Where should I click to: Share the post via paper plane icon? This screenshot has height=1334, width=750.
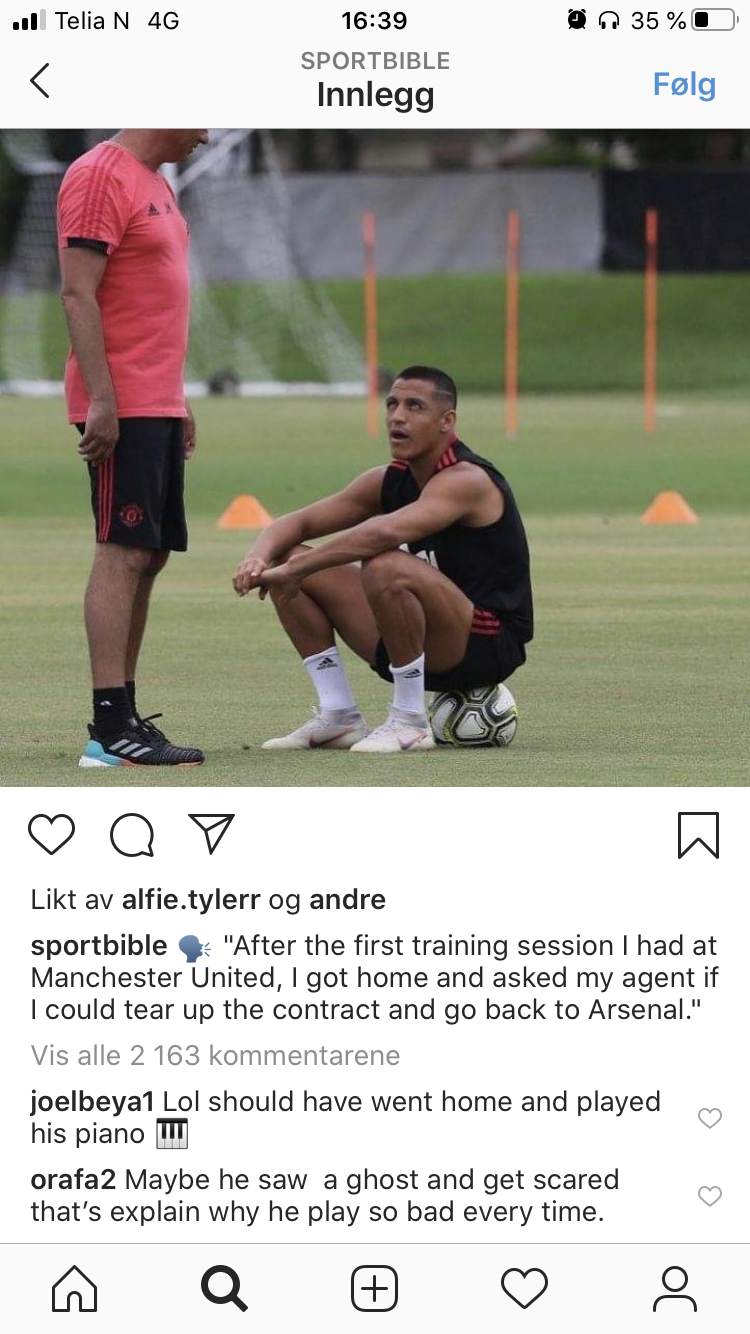click(212, 833)
